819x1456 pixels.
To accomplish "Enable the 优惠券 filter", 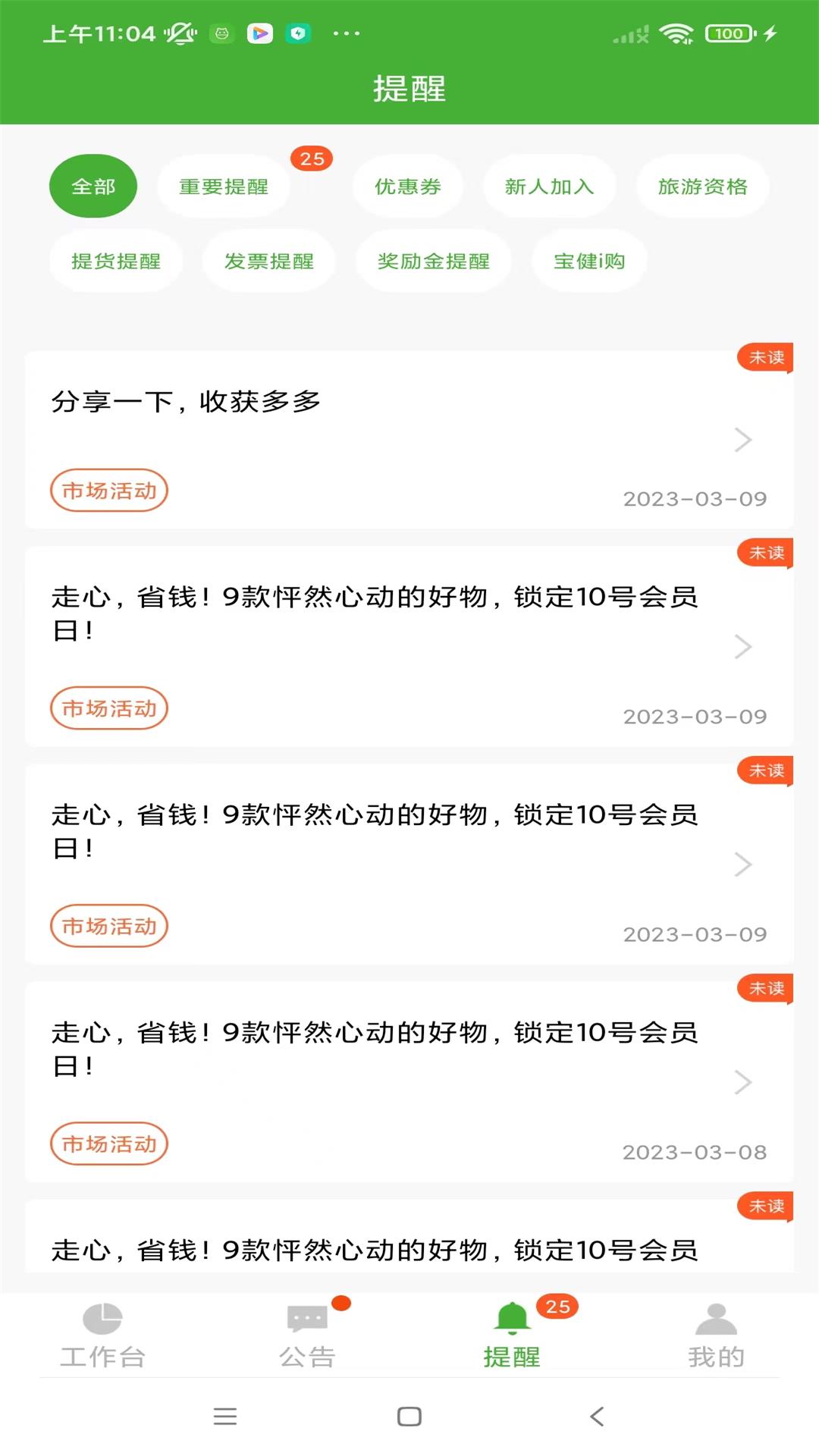I will coord(408,187).
